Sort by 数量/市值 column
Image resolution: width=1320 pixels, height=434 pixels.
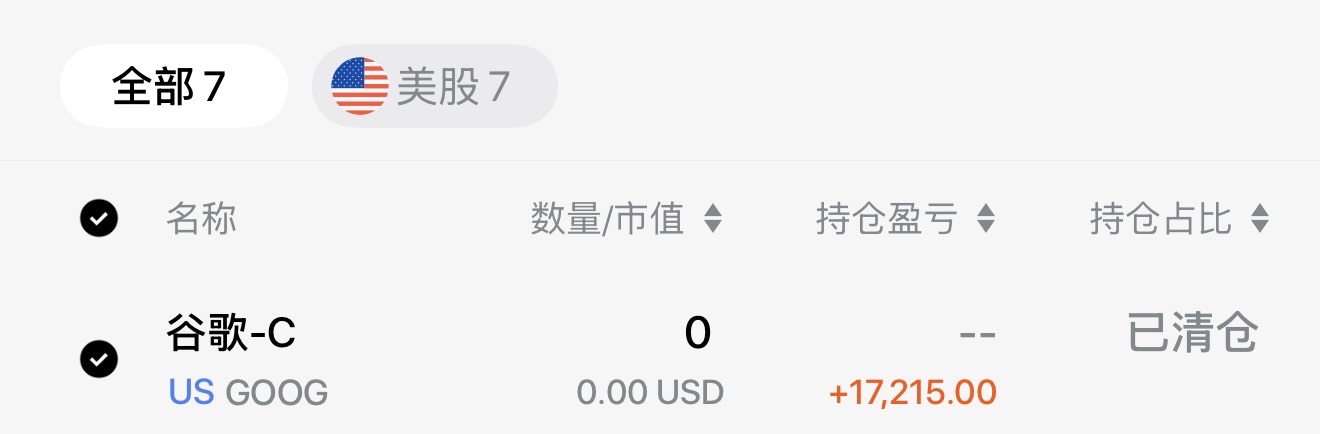point(625,219)
